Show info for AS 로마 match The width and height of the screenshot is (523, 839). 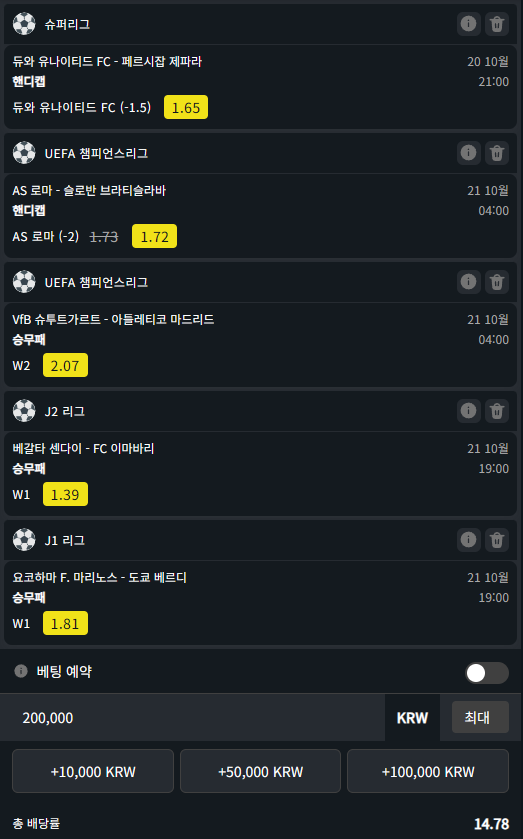point(468,153)
